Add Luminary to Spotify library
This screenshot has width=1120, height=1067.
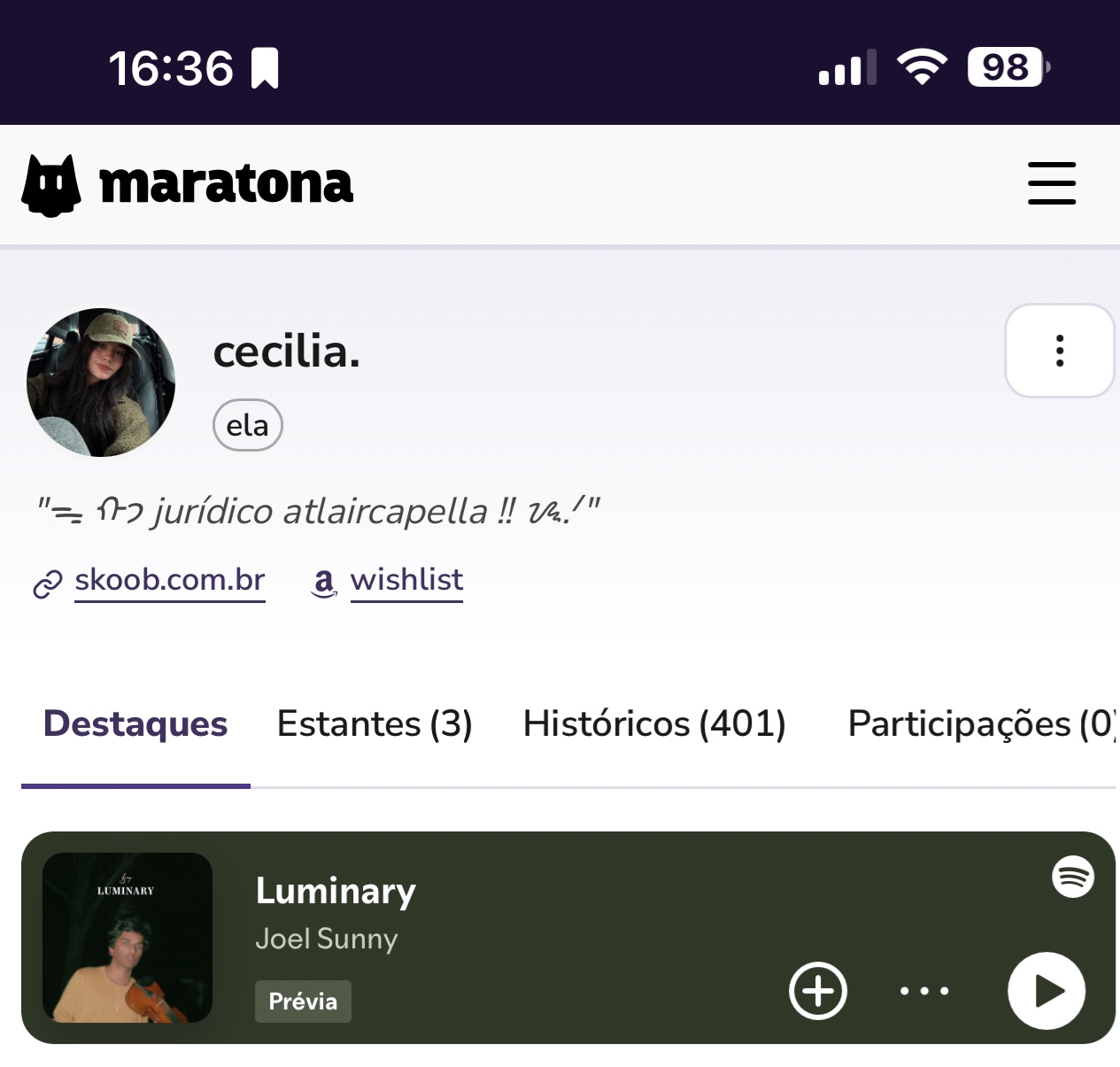coord(817,991)
